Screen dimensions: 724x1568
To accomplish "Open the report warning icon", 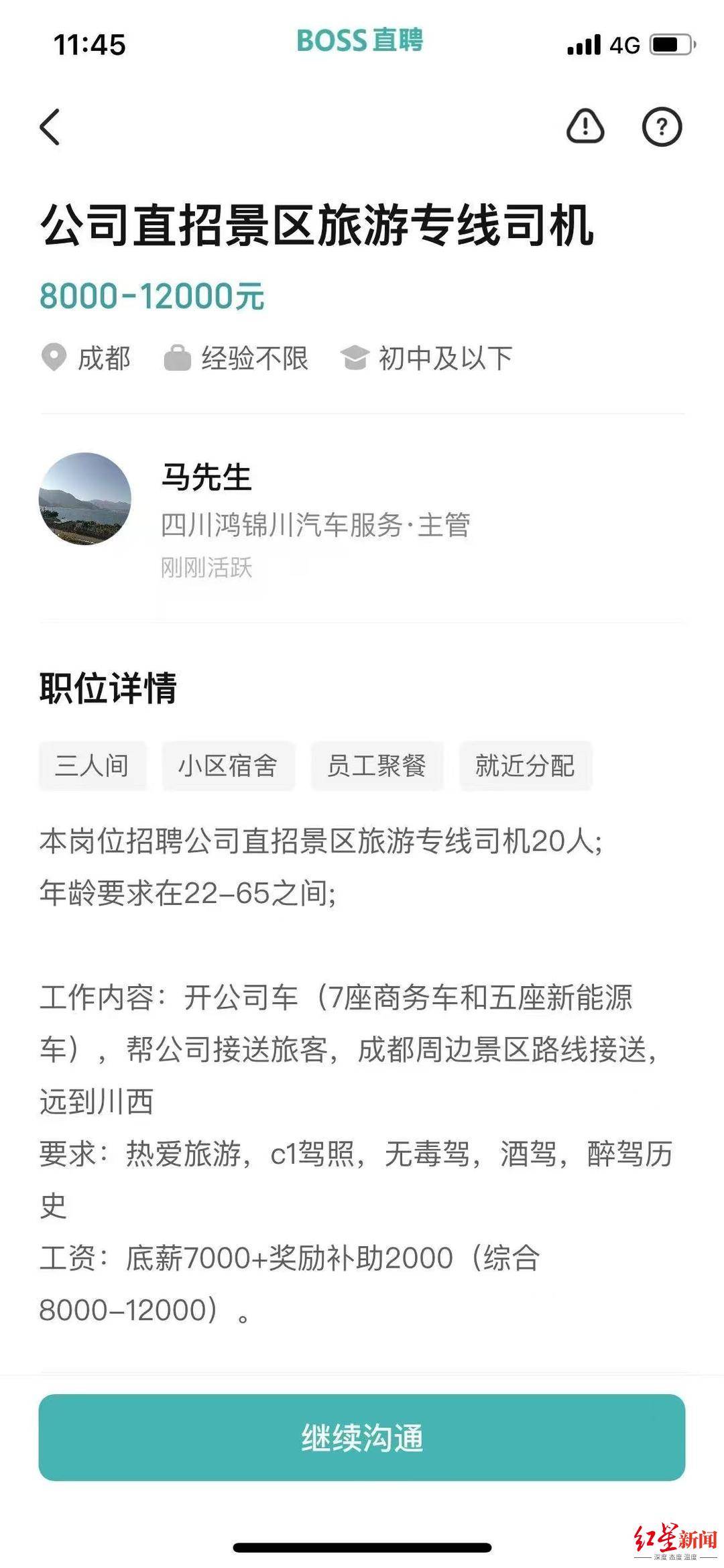I will click(x=585, y=125).
